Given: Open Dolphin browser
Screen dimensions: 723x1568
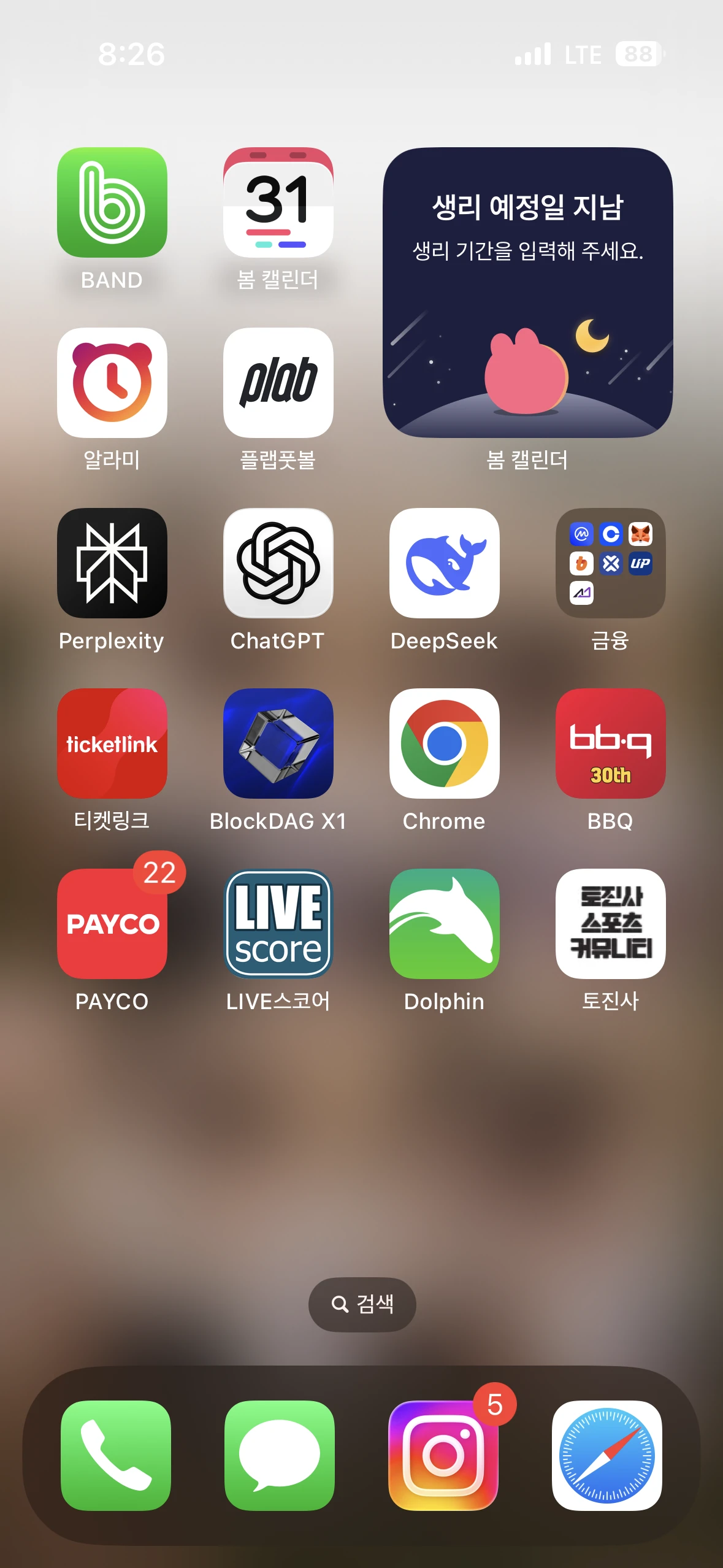Looking at the screenshot, I should click(x=444, y=923).
